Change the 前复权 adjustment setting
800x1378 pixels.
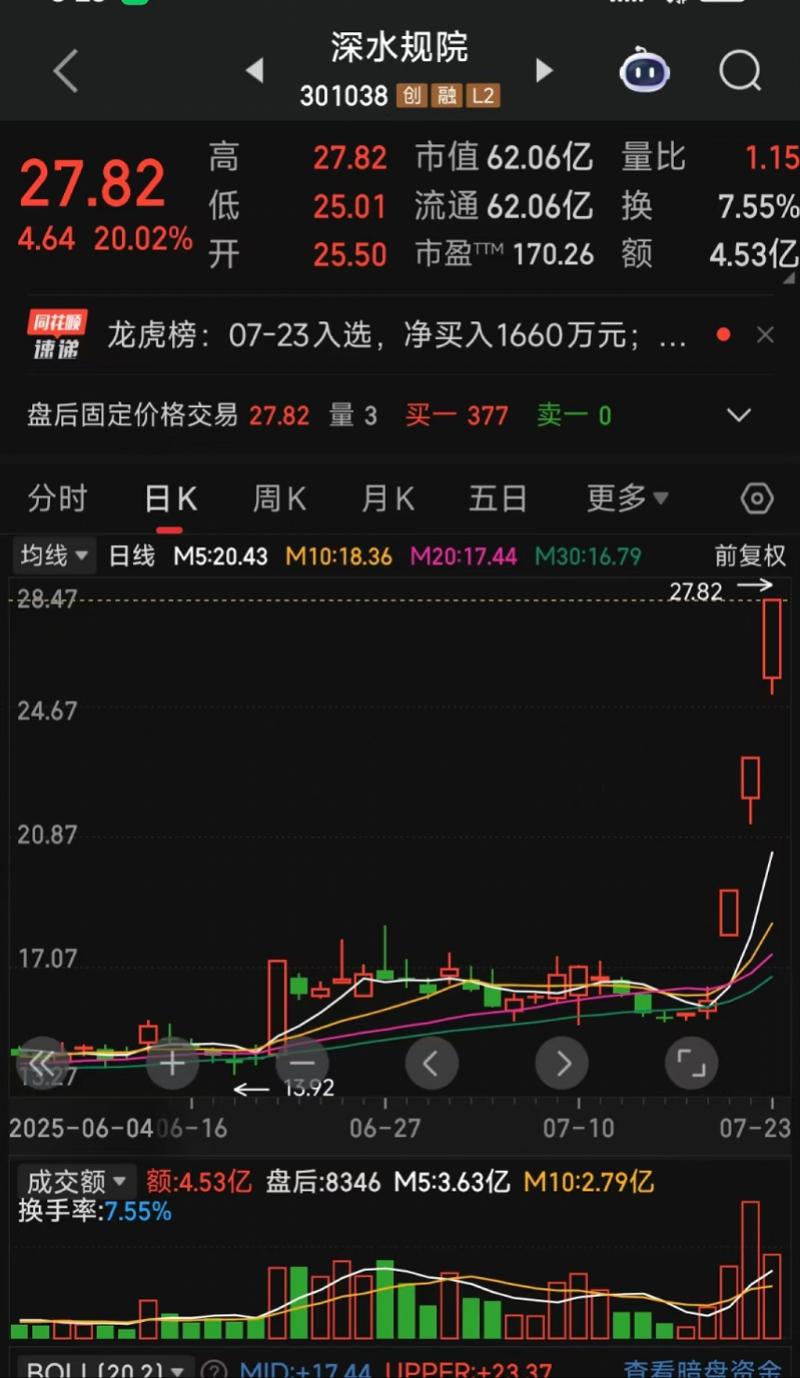click(750, 556)
